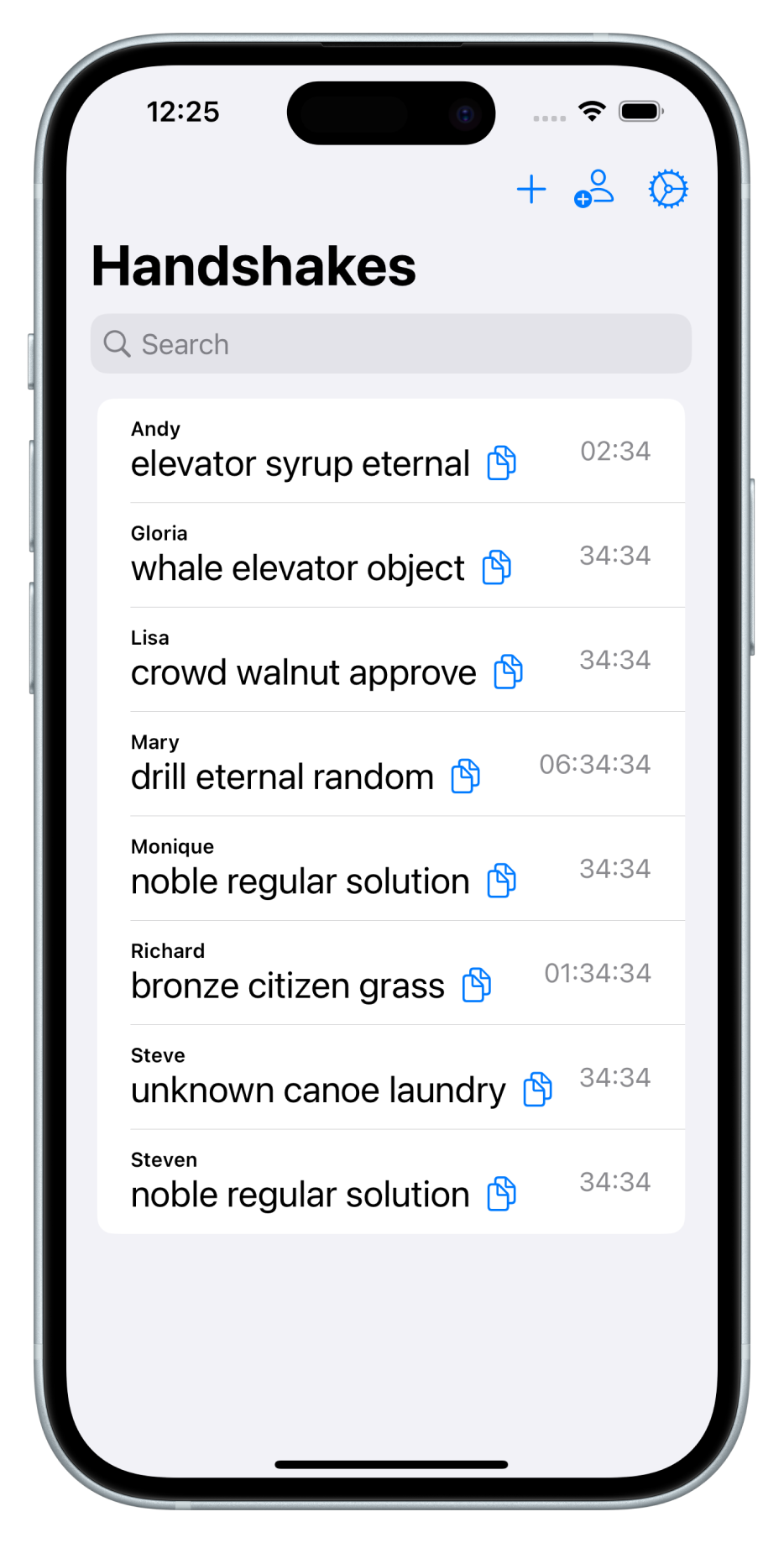Copy Andy's phrase elevator syrup eternal

(501, 463)
